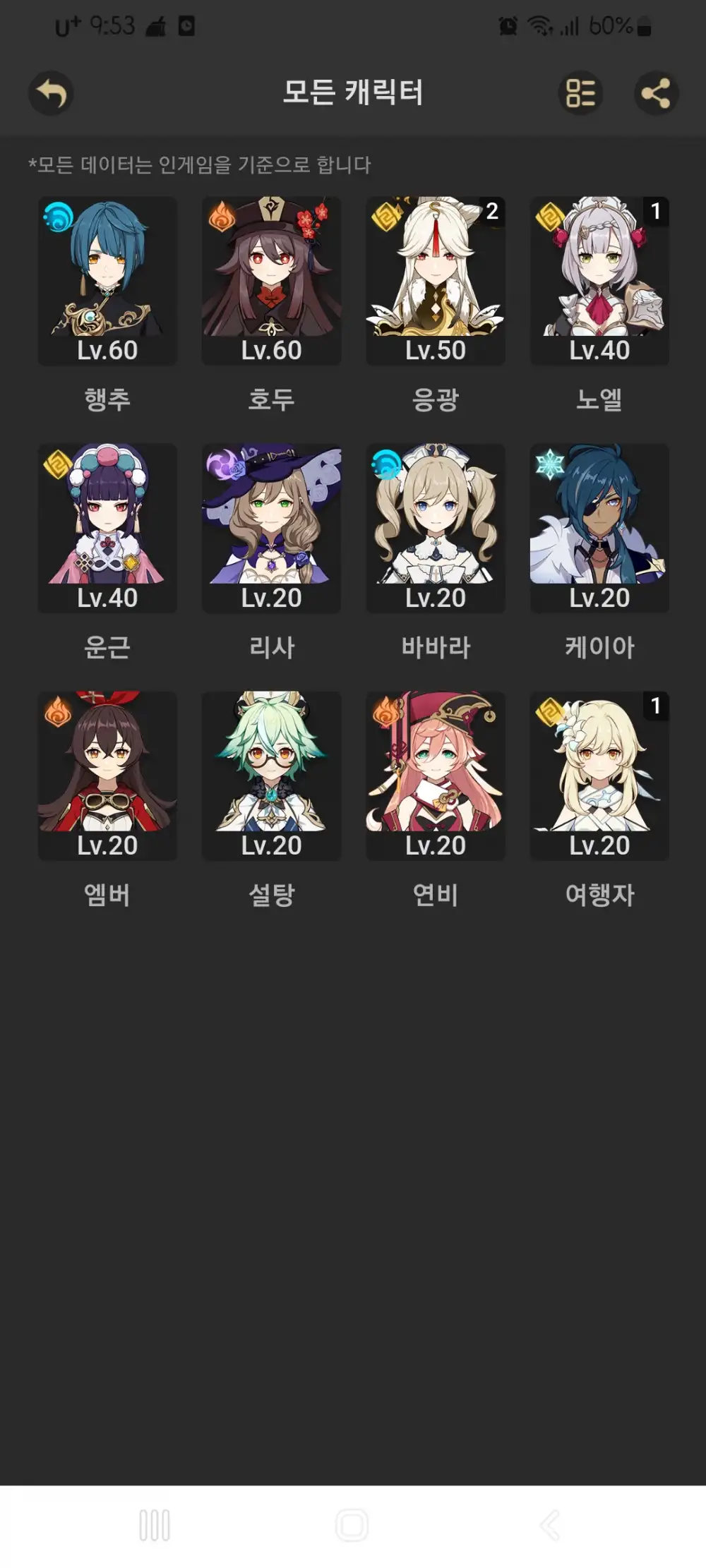Go back using the top-left arrow
Screen dimensions: 706x1568
51,93
